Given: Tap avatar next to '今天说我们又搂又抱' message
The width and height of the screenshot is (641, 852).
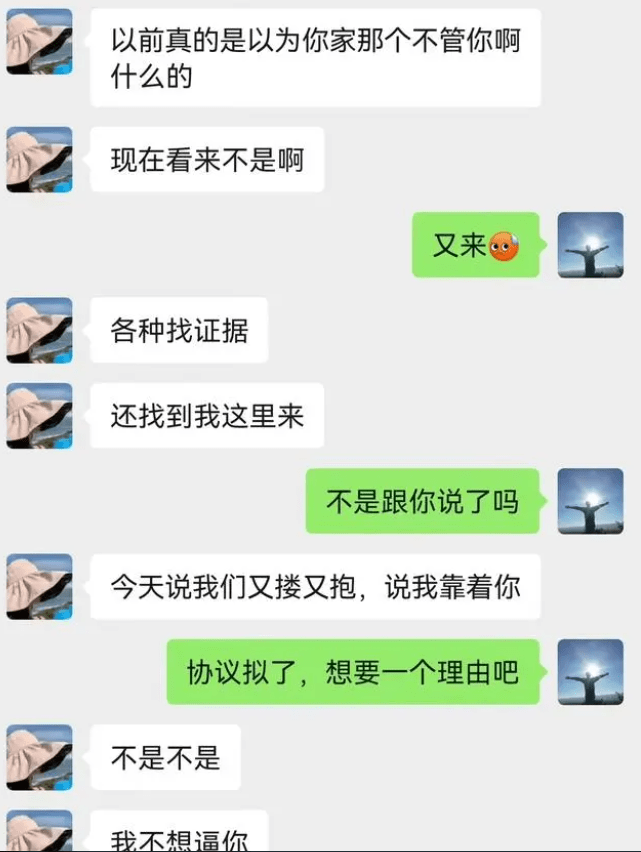Looking at the screenshot, I should coord(40,587).
